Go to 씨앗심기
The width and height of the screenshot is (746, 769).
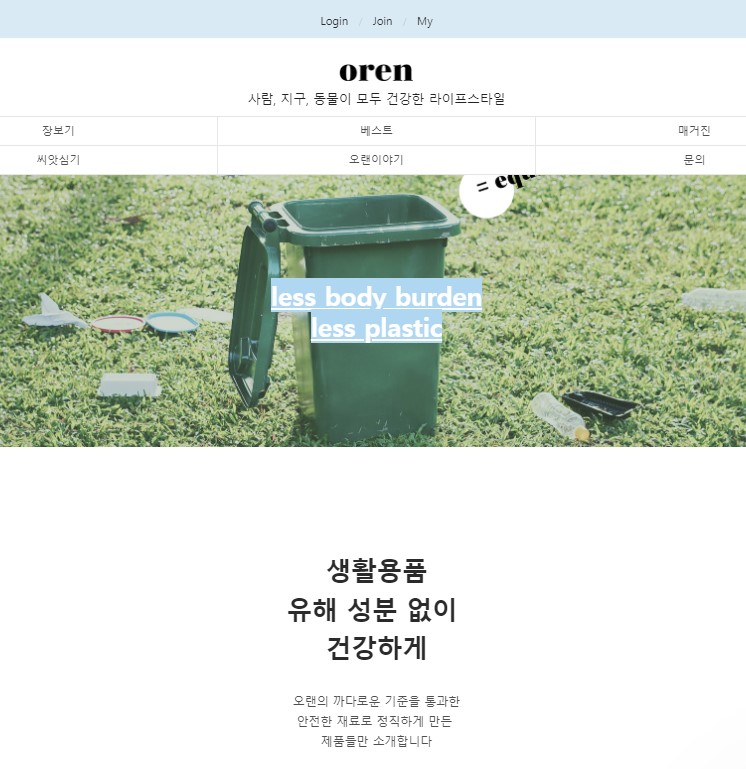(x=58, y=160)
